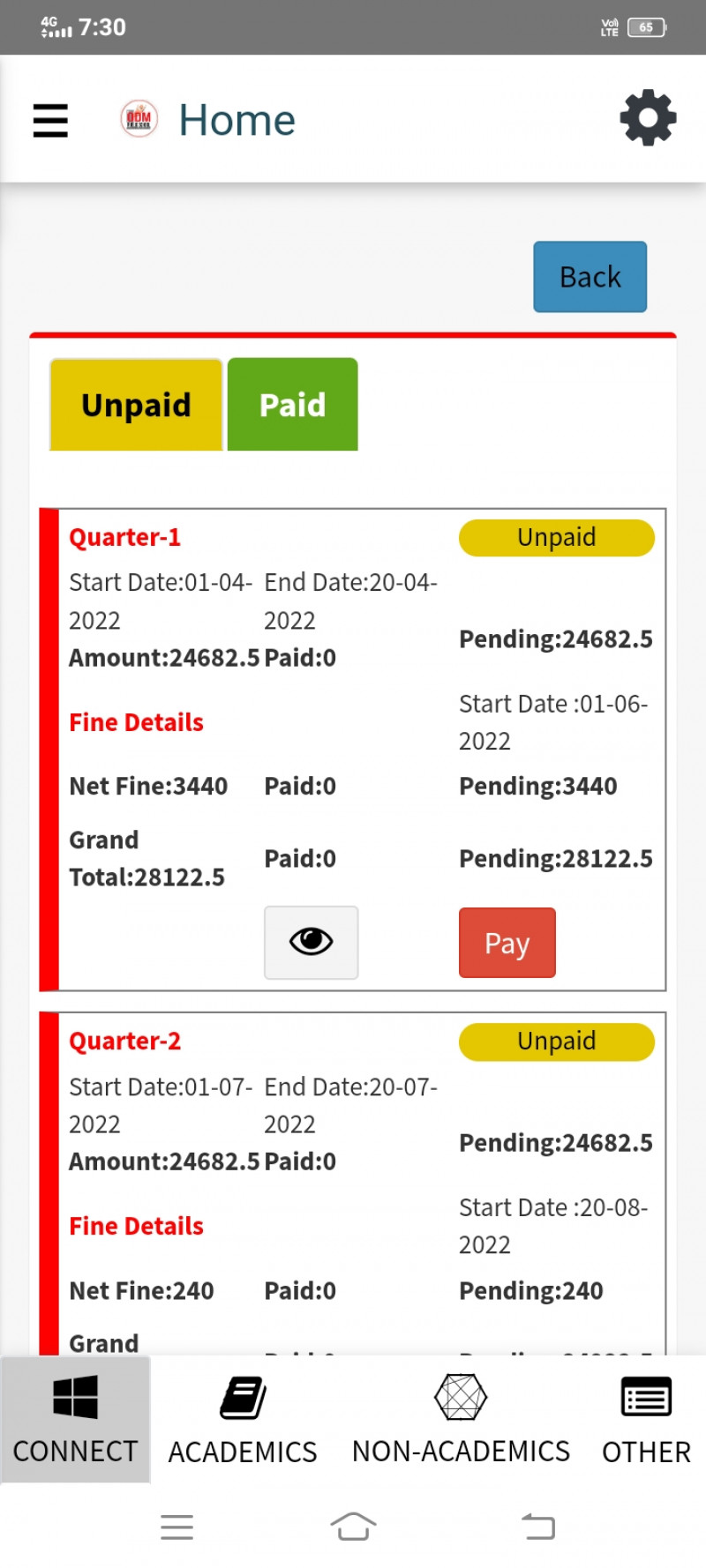View Quarter-1 fee details with eye icon

[311, 942]
